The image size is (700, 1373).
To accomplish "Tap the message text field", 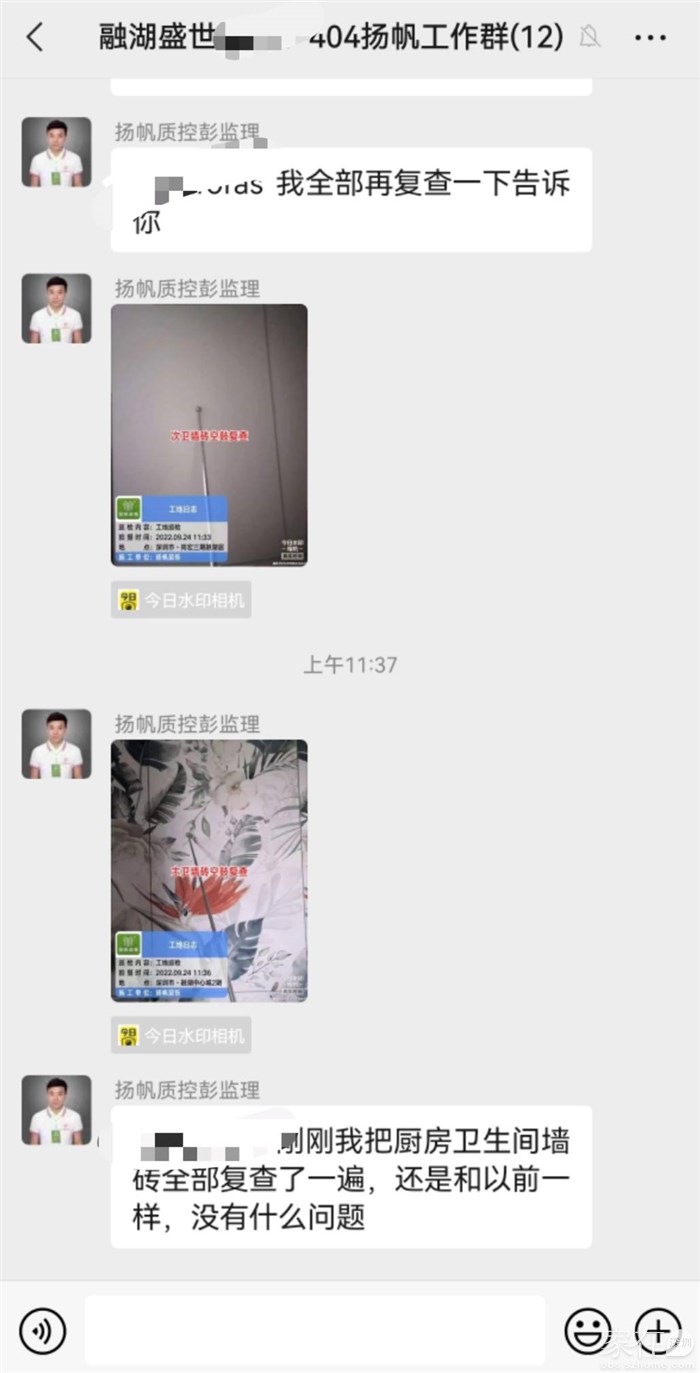I will (315, 1330).
